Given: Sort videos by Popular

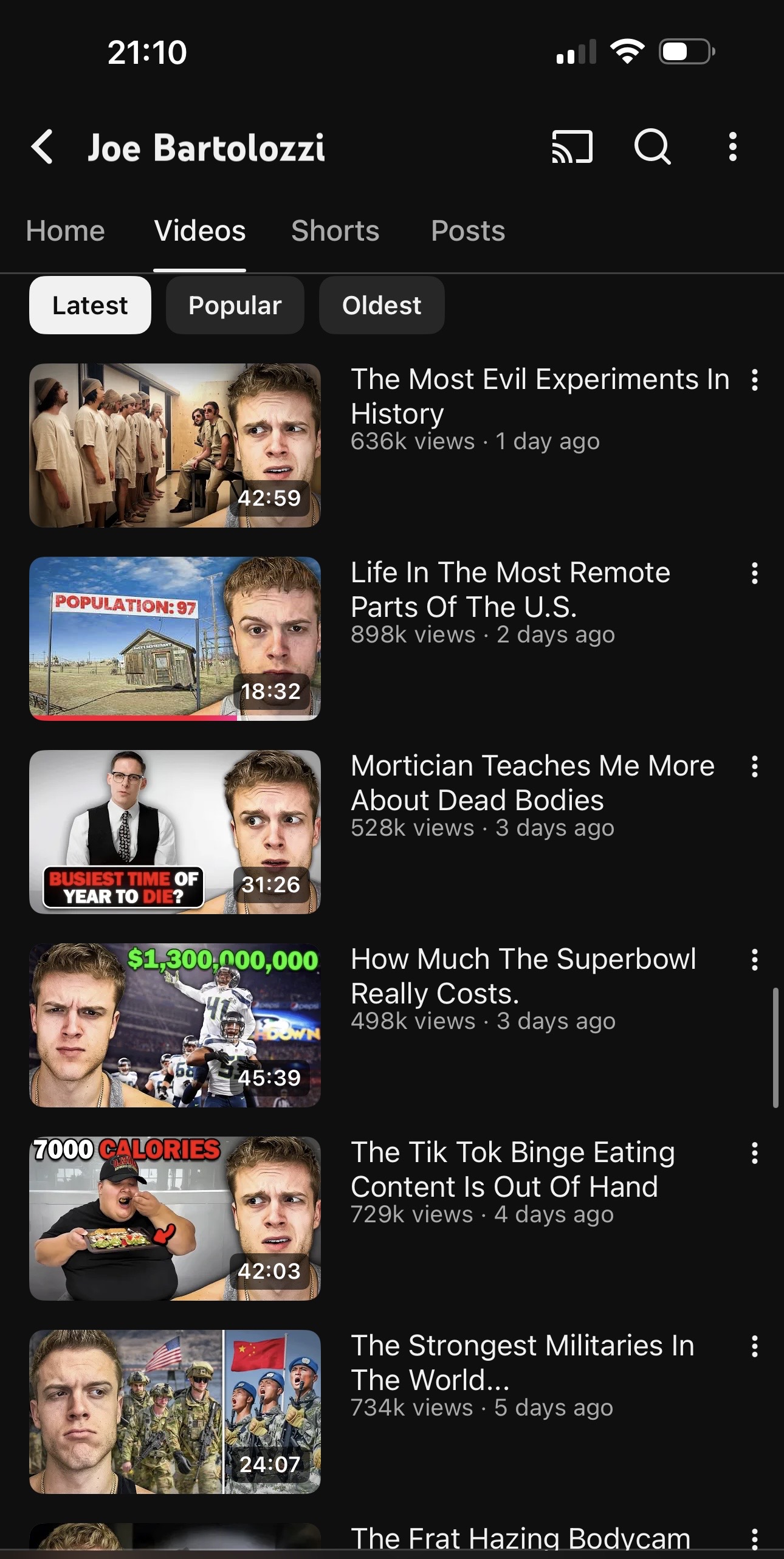Looking at the screenshot, I should click(x=235, y=305).
